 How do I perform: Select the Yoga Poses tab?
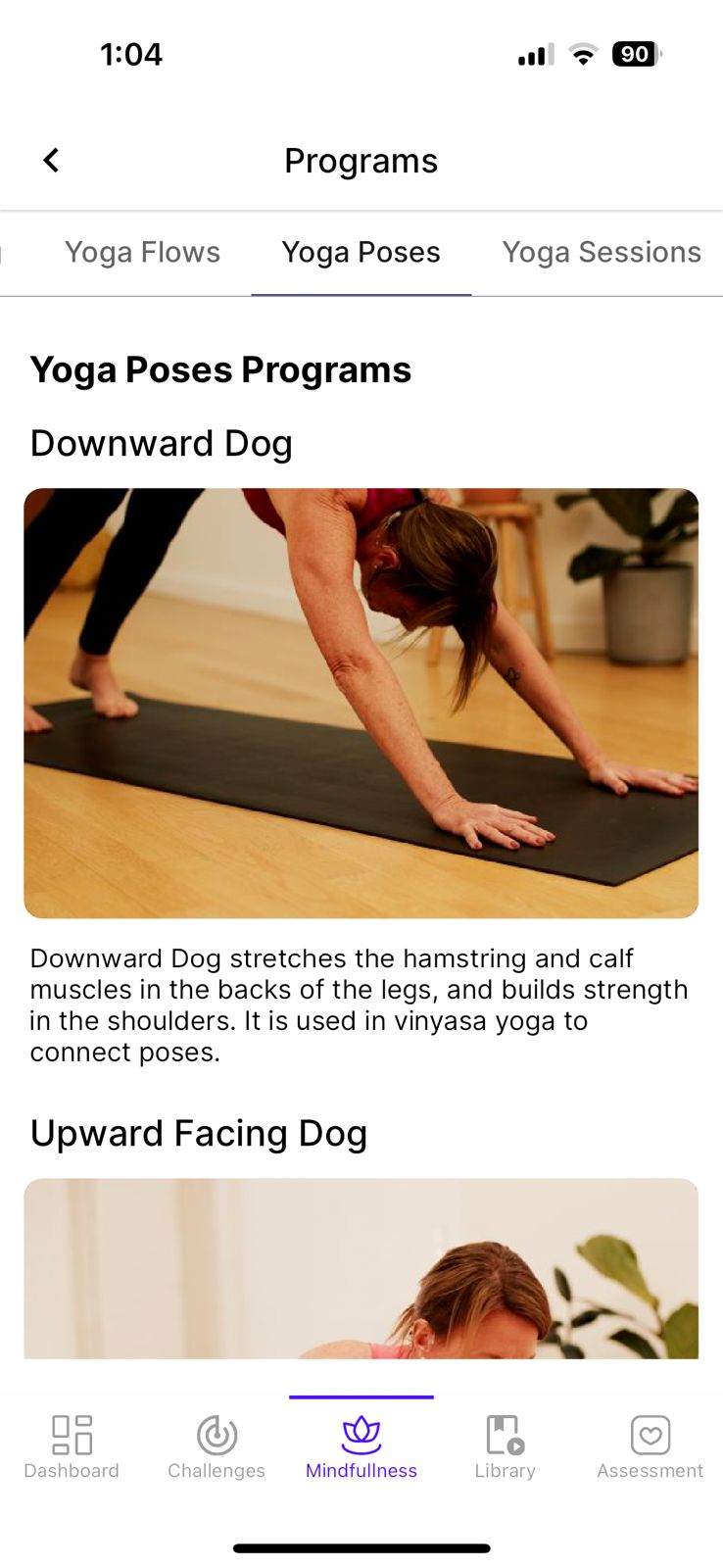pos(361,253)
